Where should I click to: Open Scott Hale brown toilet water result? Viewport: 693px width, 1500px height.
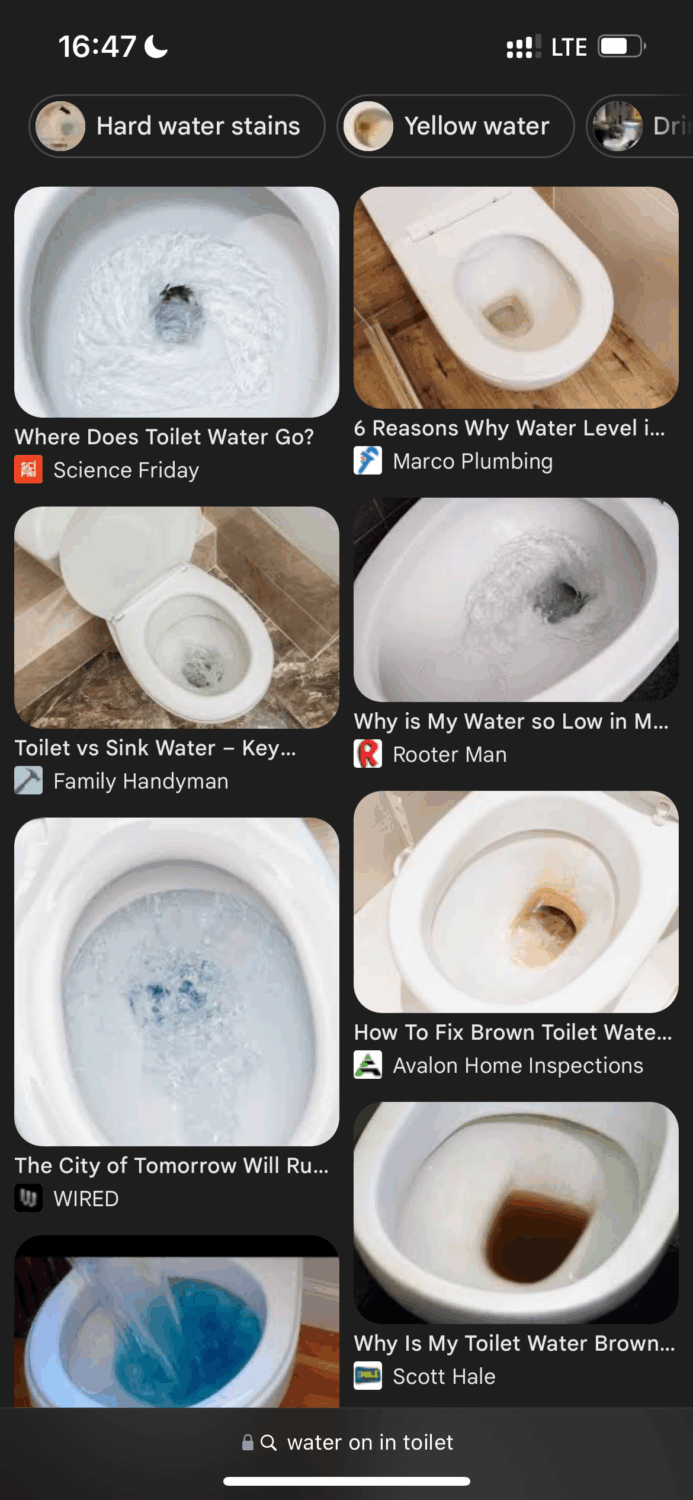coord(516,1212)
